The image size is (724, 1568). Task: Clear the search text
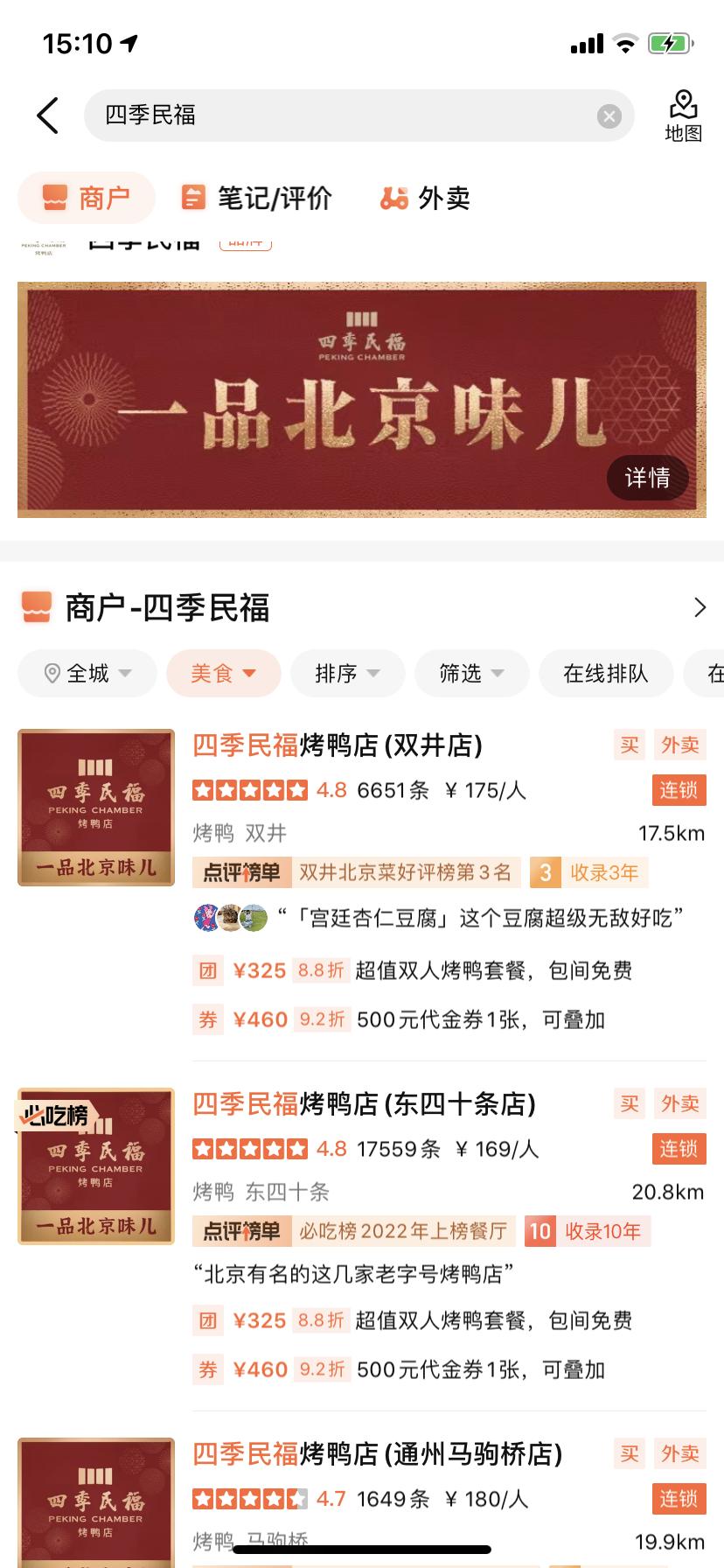pyautogui.click(x=609, y=116)
